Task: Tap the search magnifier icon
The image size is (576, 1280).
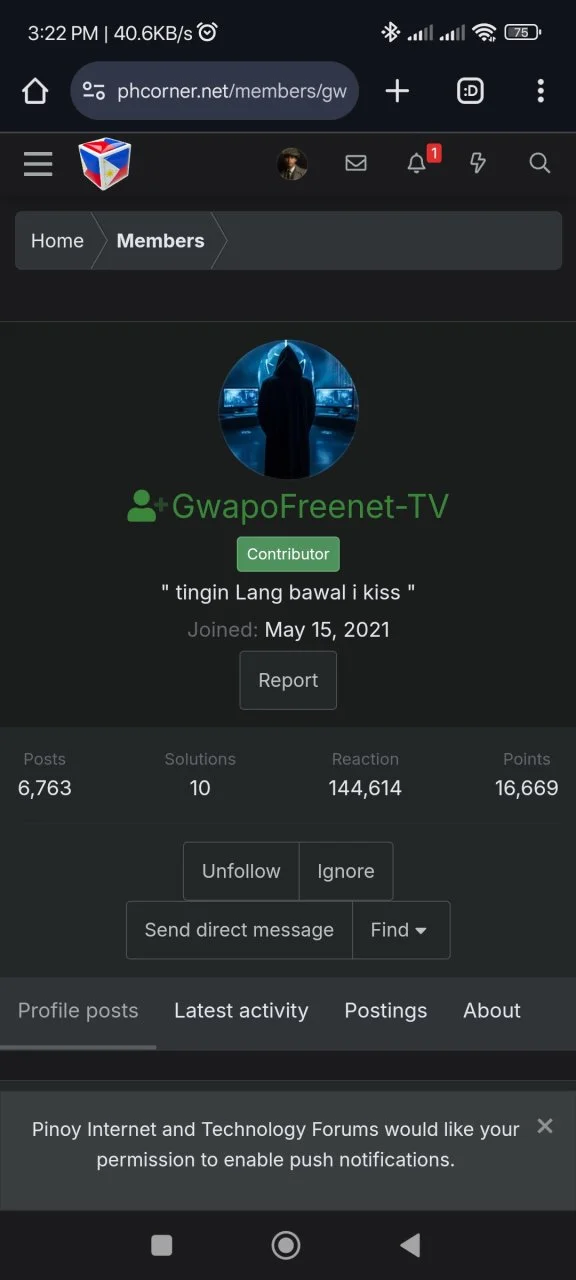Action: [540, 163]
